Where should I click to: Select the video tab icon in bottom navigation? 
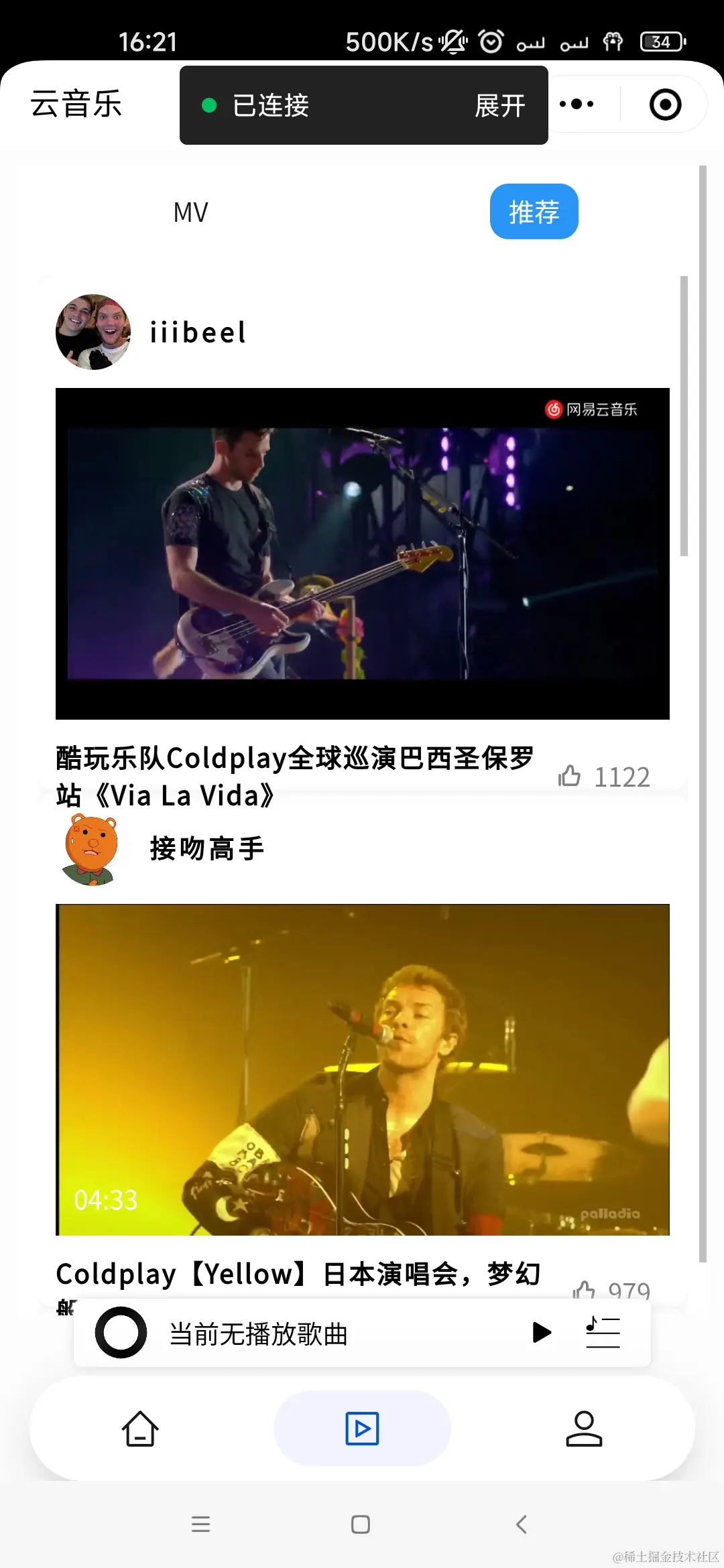[361, 1427]
